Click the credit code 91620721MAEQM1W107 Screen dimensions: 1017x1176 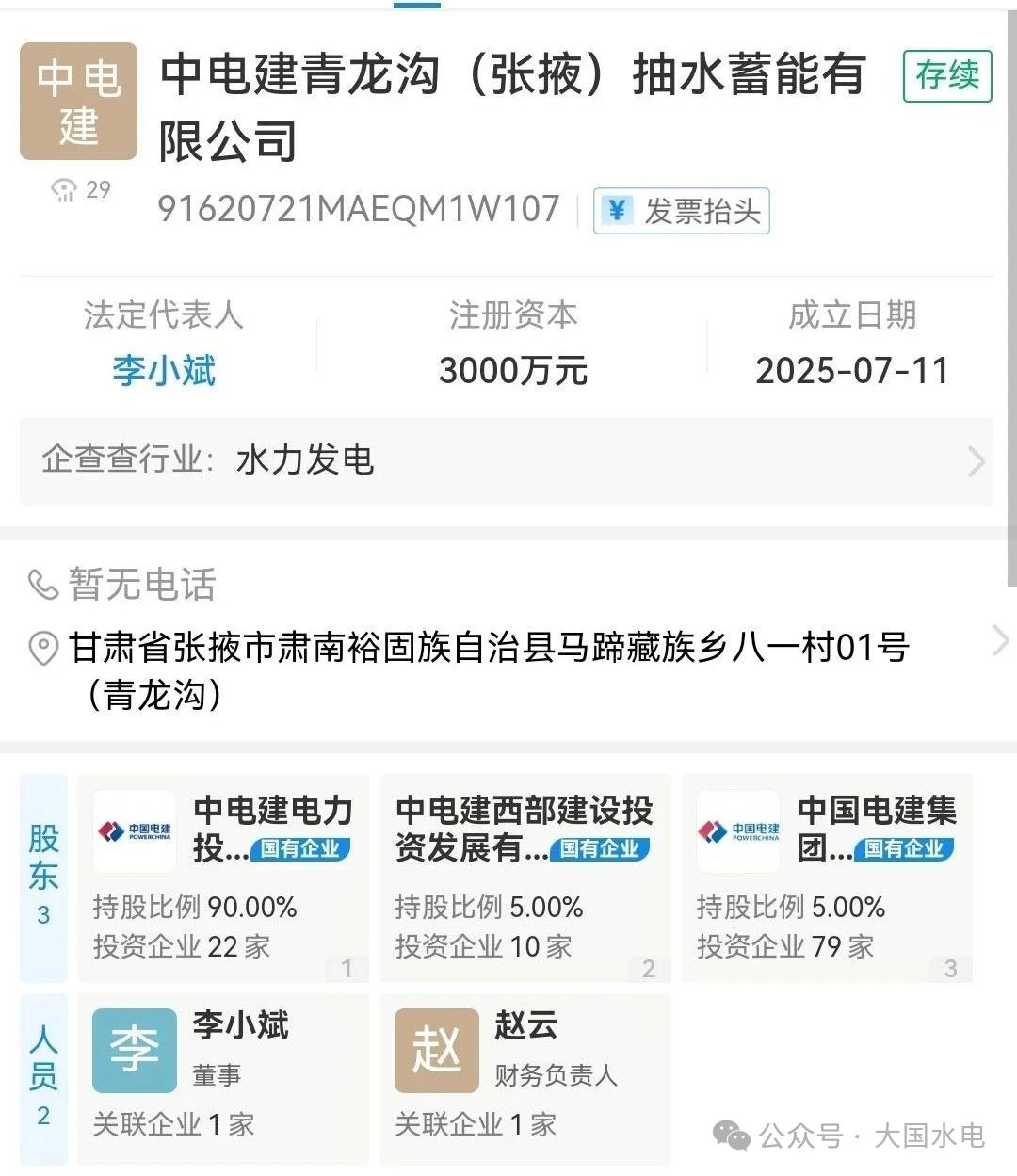click(358, 209)
